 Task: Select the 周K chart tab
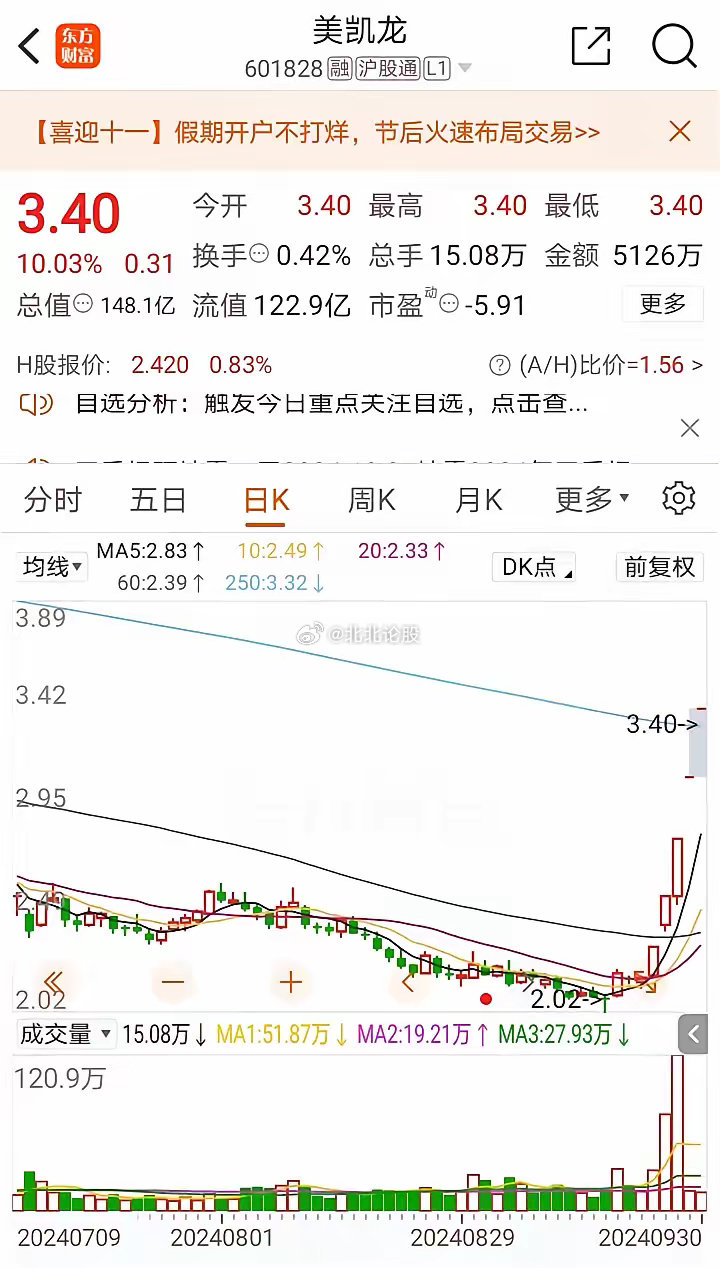click(x=371, y=499)
